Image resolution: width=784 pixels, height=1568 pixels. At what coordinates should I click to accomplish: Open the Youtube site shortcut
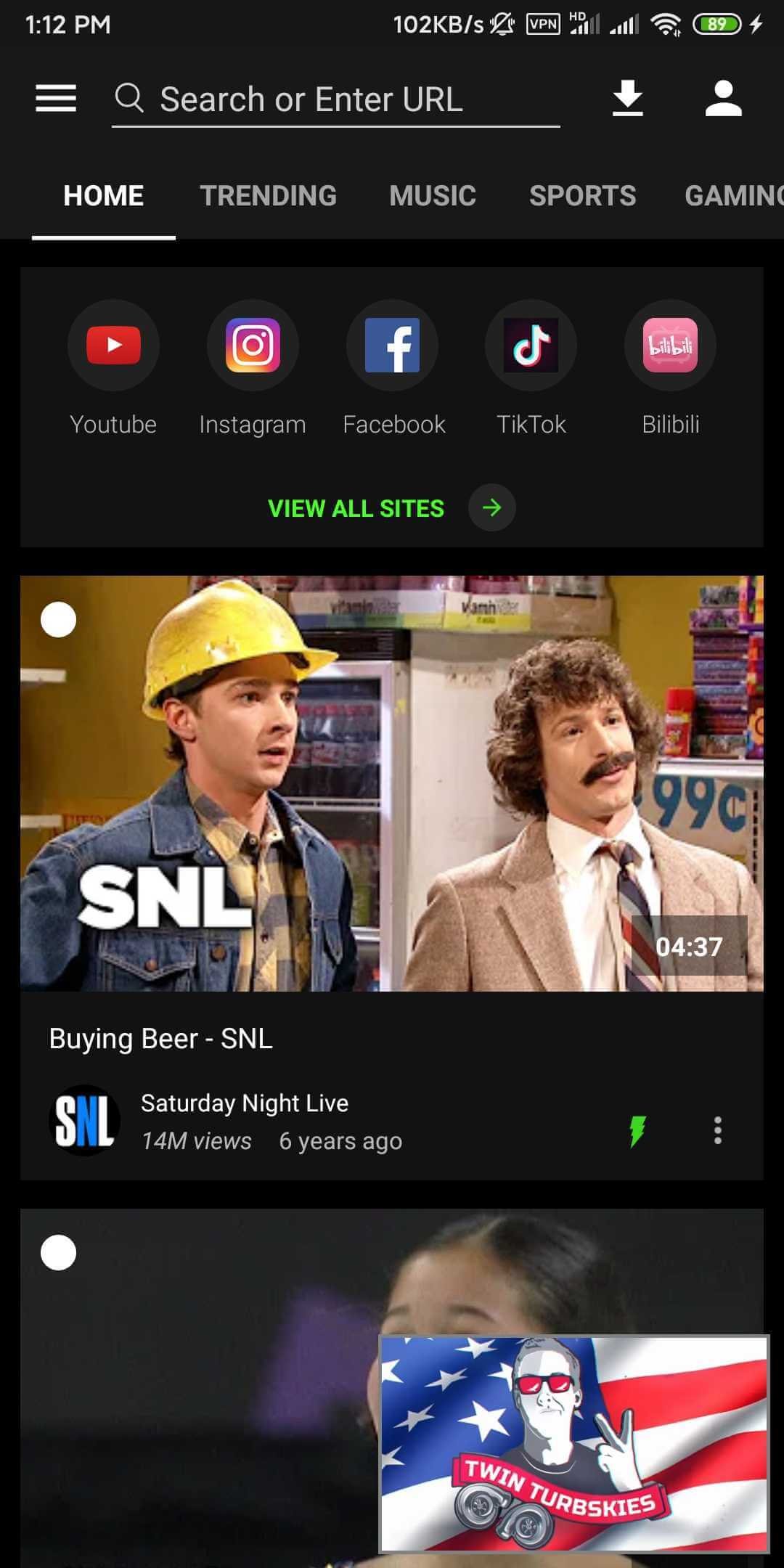(113, 346)
